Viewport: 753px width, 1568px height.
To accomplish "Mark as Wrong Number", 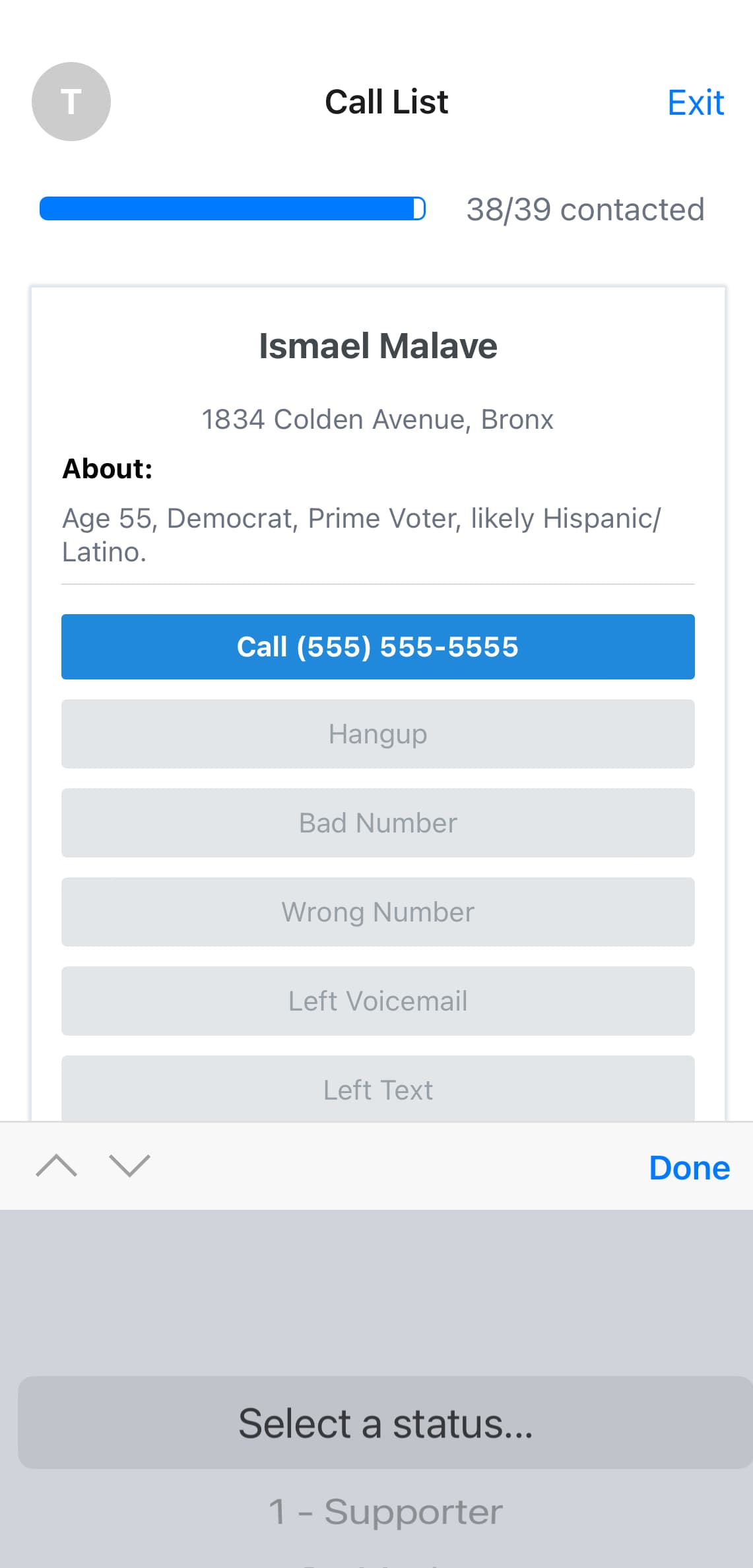I will 377,912.
